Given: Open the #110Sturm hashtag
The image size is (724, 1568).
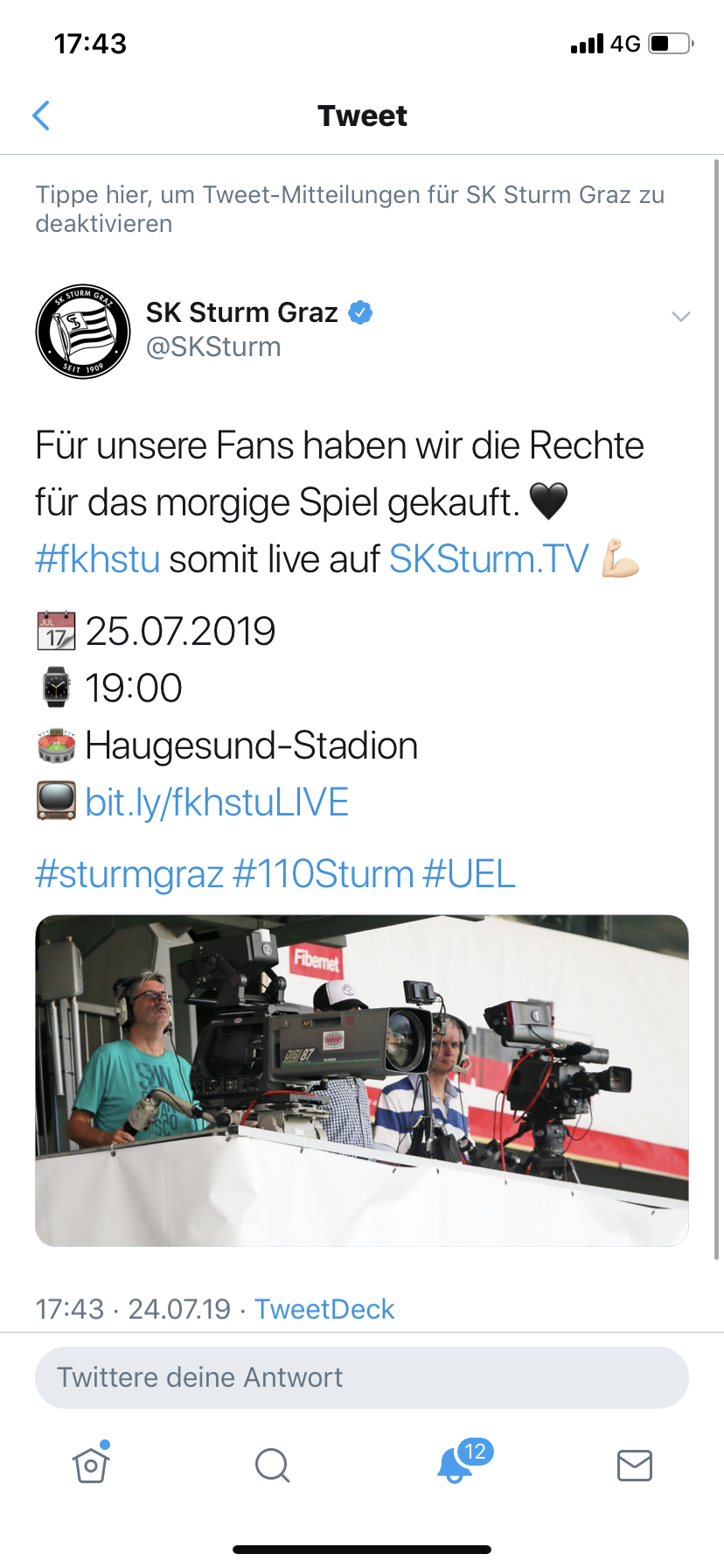Looking at the screenshot, I should tap(323, 874).
